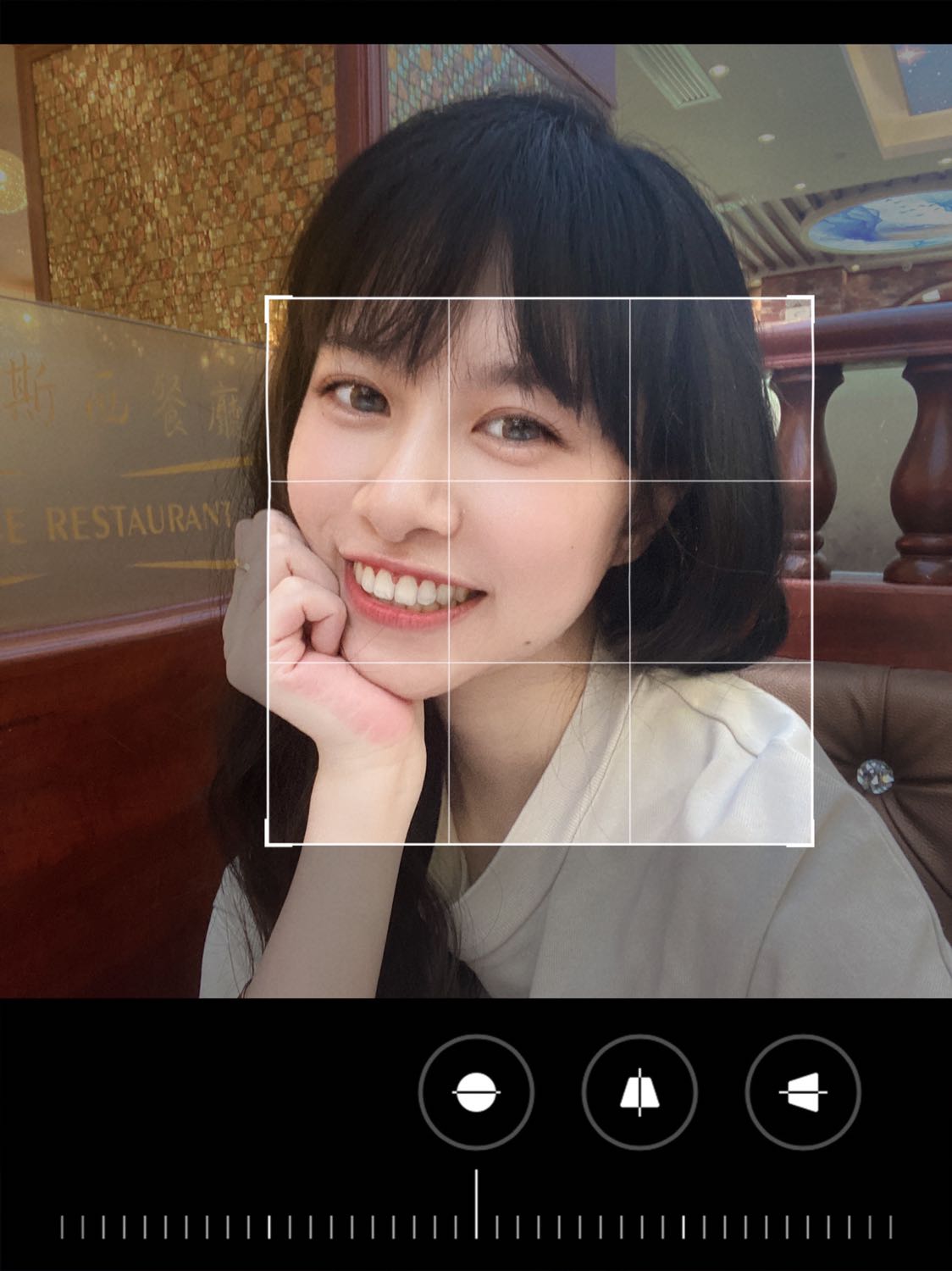
Task: Select the horizontal perspective tool
Action: tap(803, 1092)
